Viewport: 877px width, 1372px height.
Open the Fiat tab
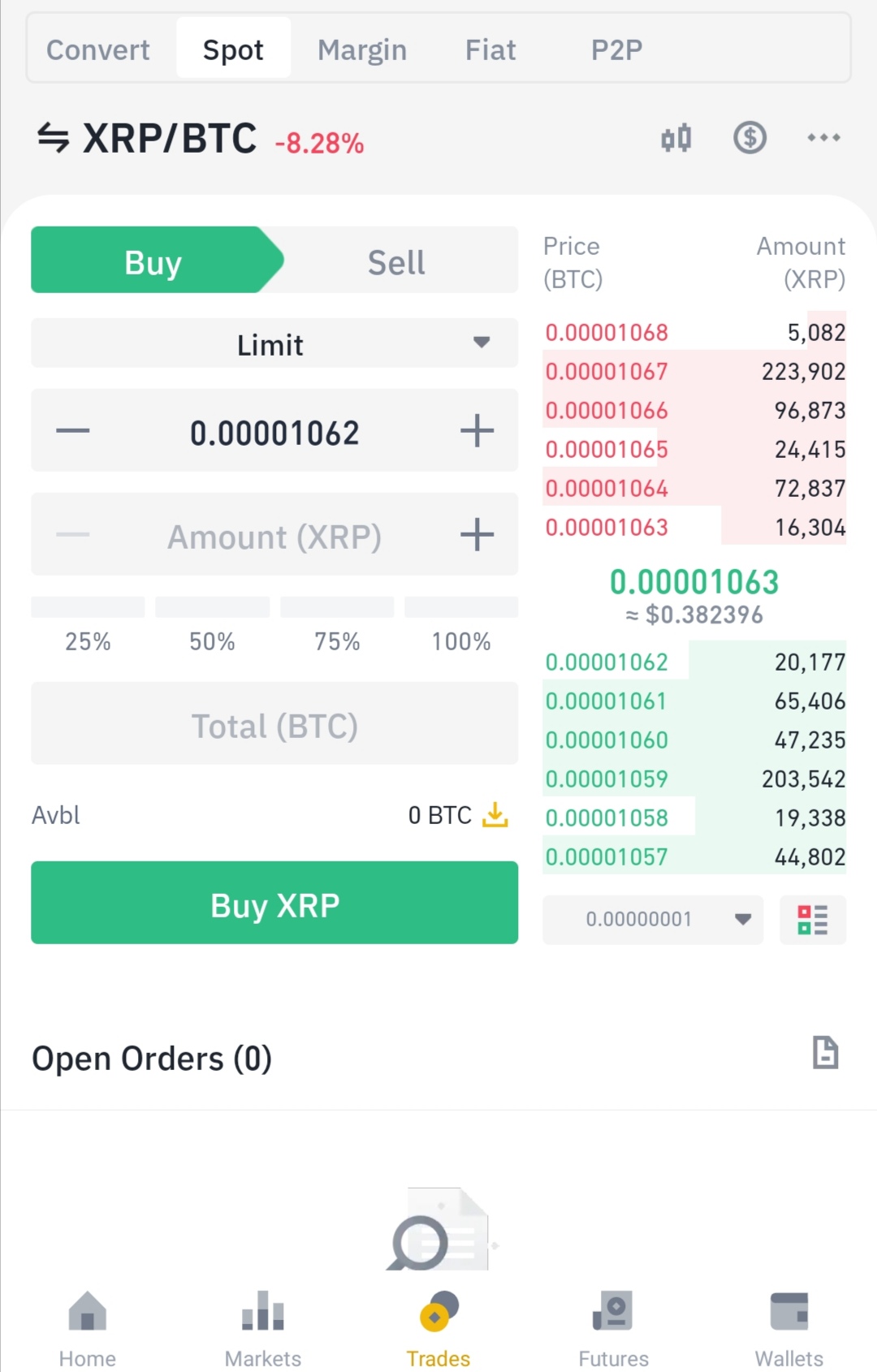pyautogui.click(x=490, y=50)
